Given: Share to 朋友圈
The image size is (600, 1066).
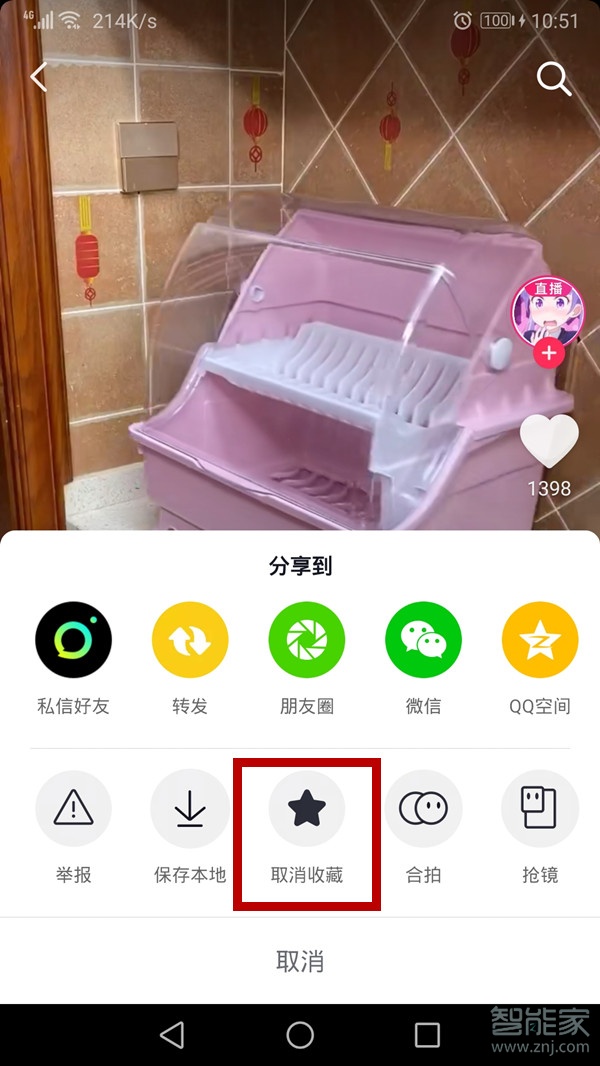Looking at the screenshot, I should point(307,641).
